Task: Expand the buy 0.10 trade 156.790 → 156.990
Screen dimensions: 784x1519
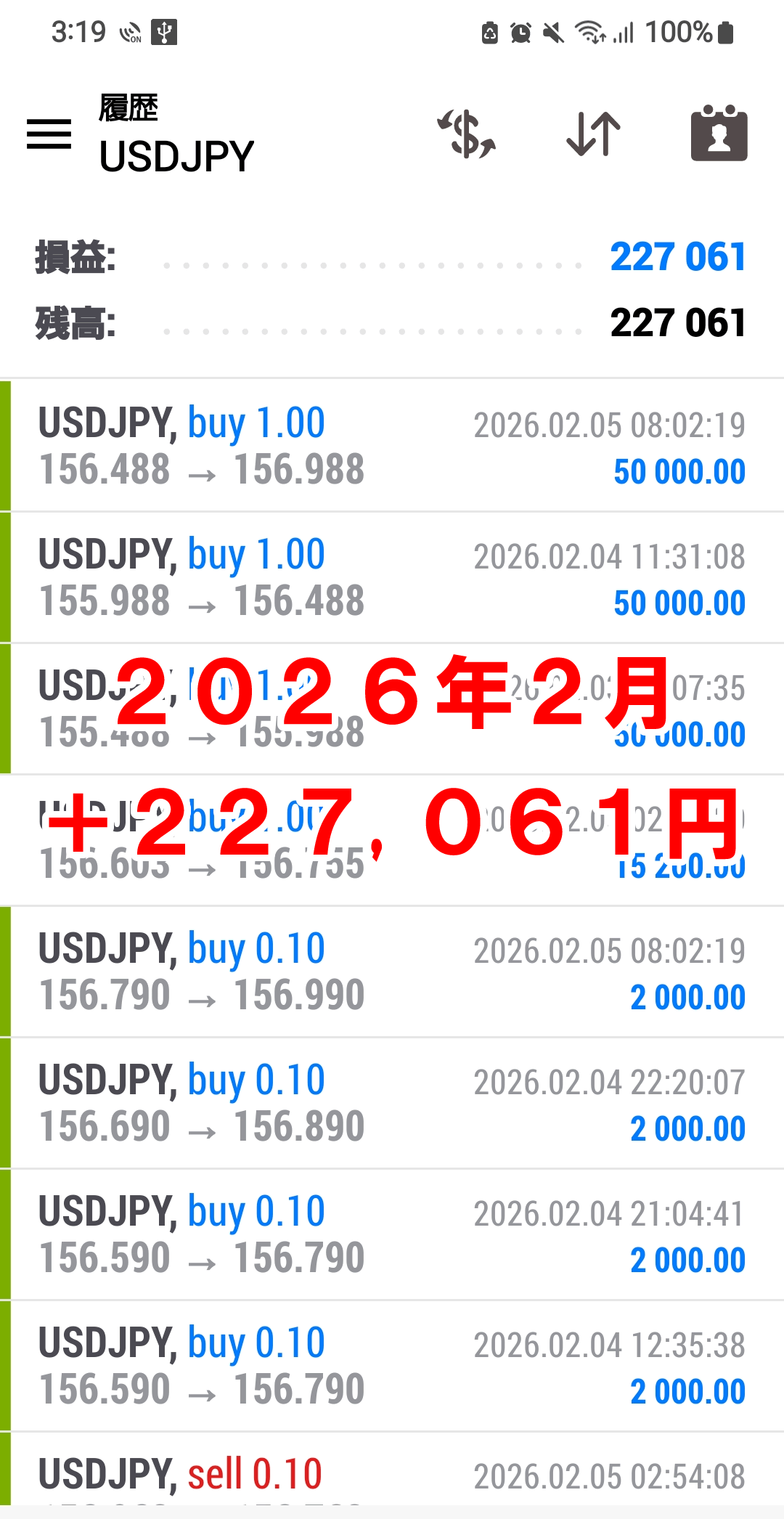Action: 392,972
